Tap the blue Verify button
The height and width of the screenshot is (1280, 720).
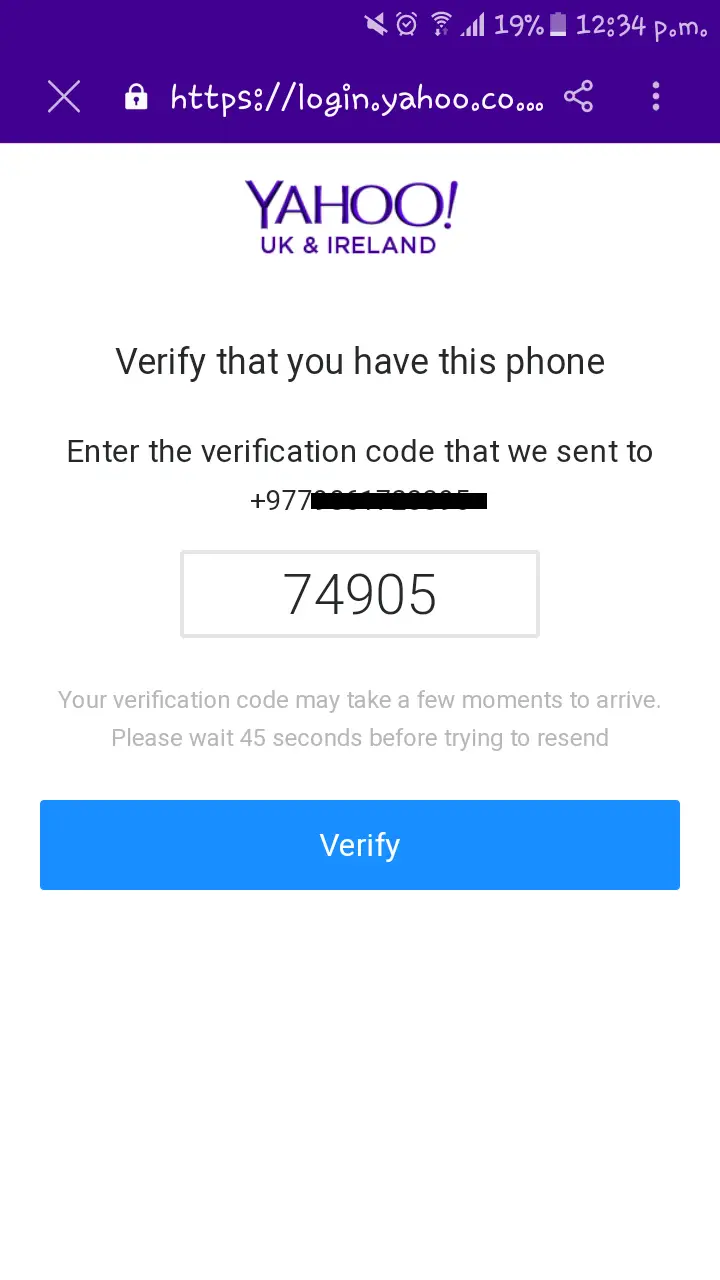pyautogui.click(x=360, y=845)
